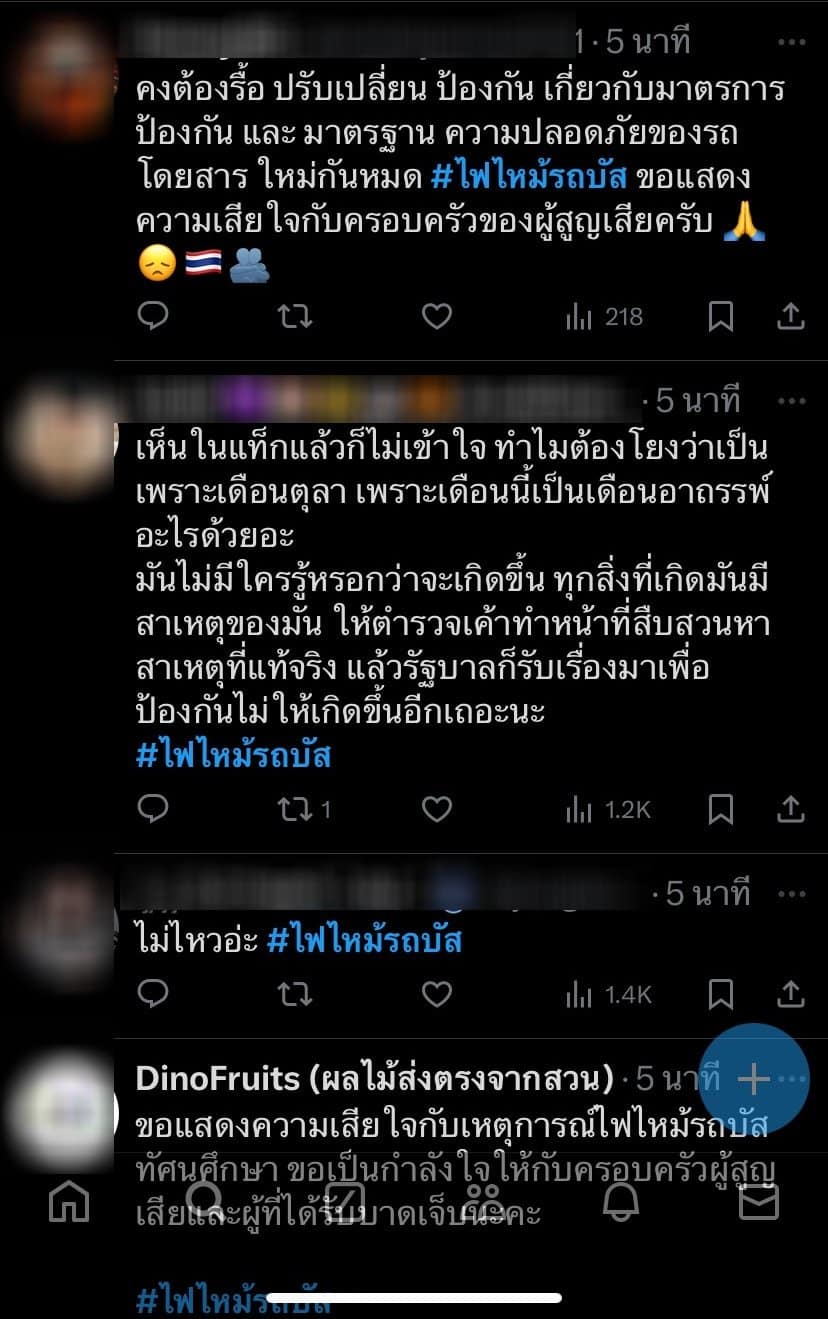Share the tweet with 1.4K views
This screenshot has width=828, height=1319.
click(790, 993)
